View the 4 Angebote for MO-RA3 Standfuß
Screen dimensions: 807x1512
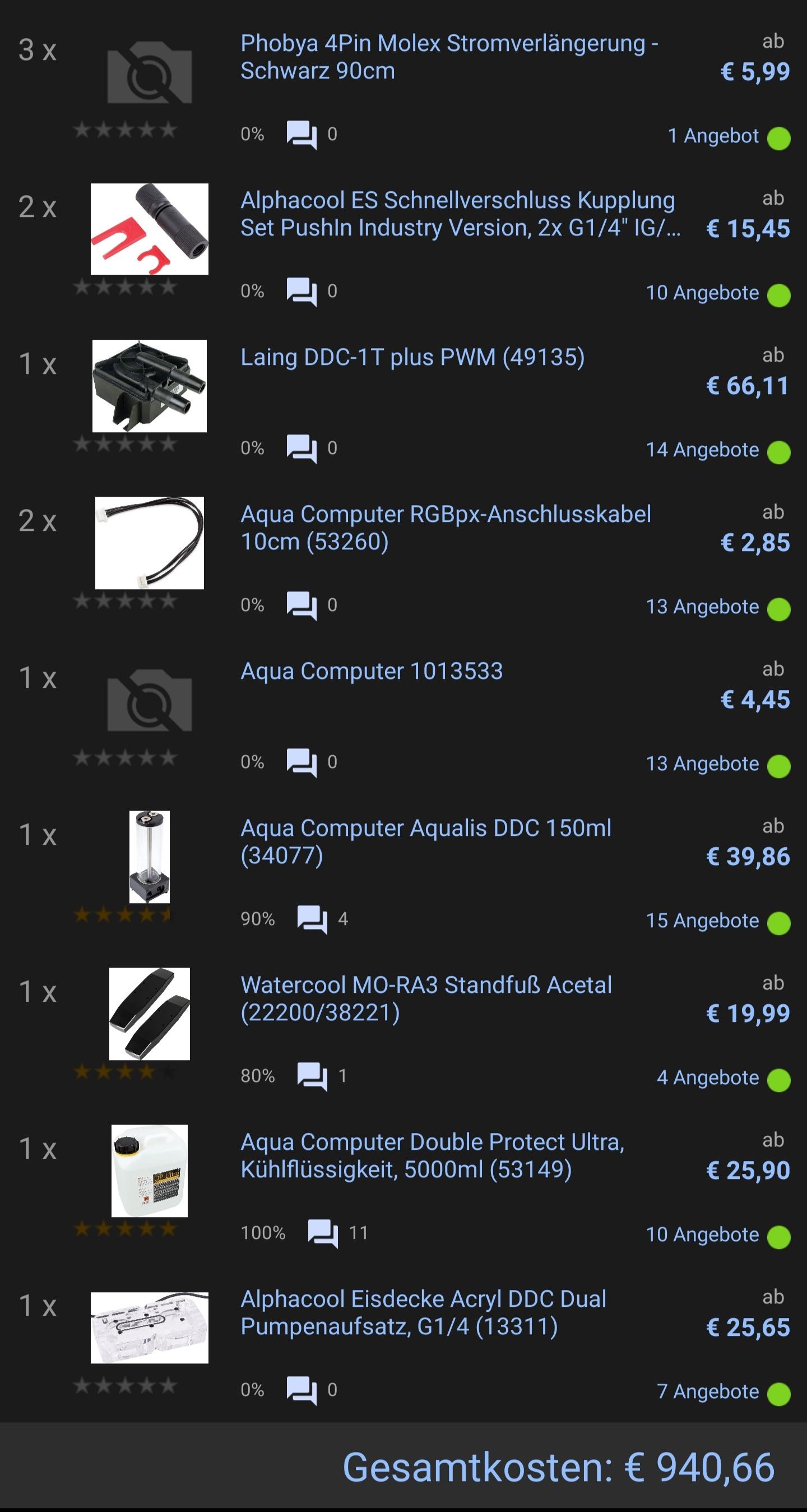(x=708, y=1077)
